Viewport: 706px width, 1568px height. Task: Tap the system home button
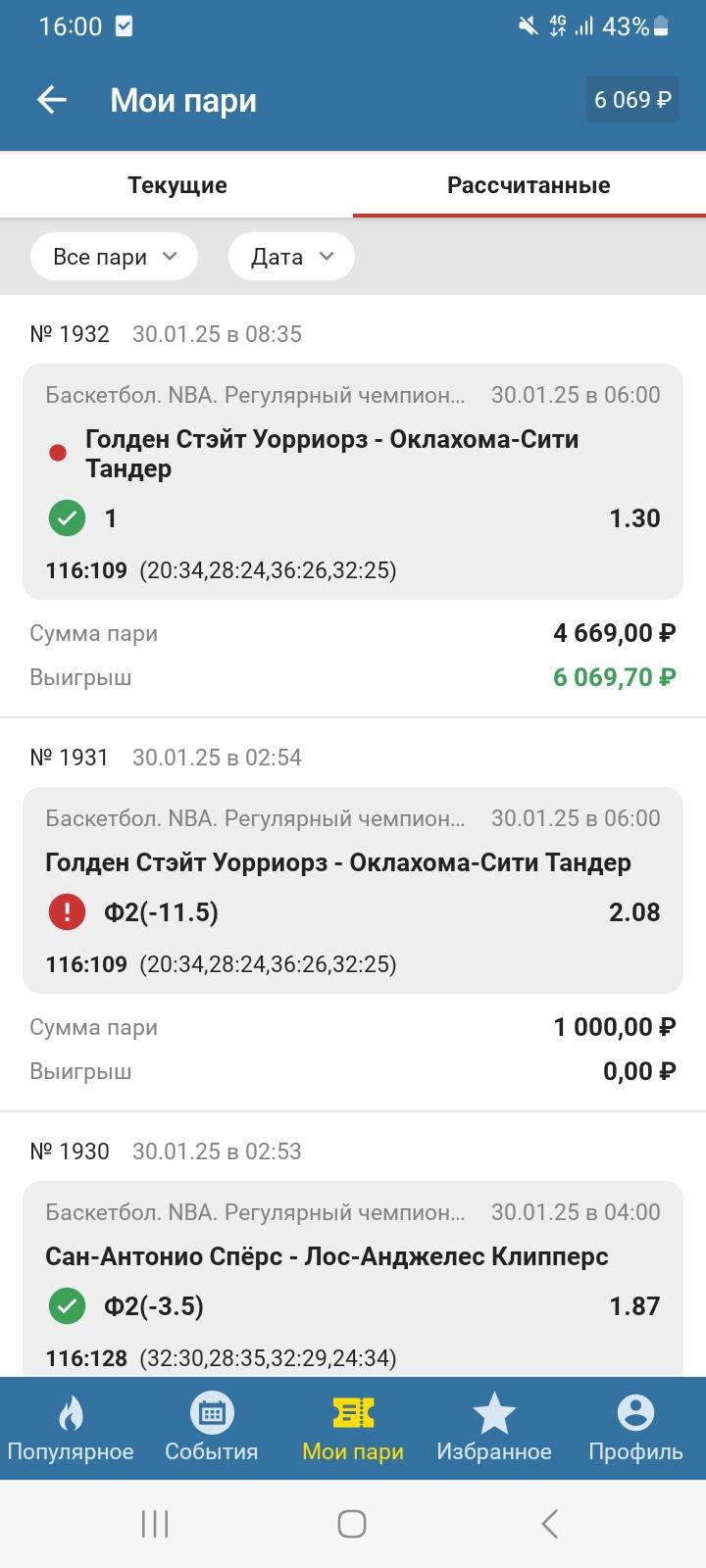click(x=352, y=1524)
